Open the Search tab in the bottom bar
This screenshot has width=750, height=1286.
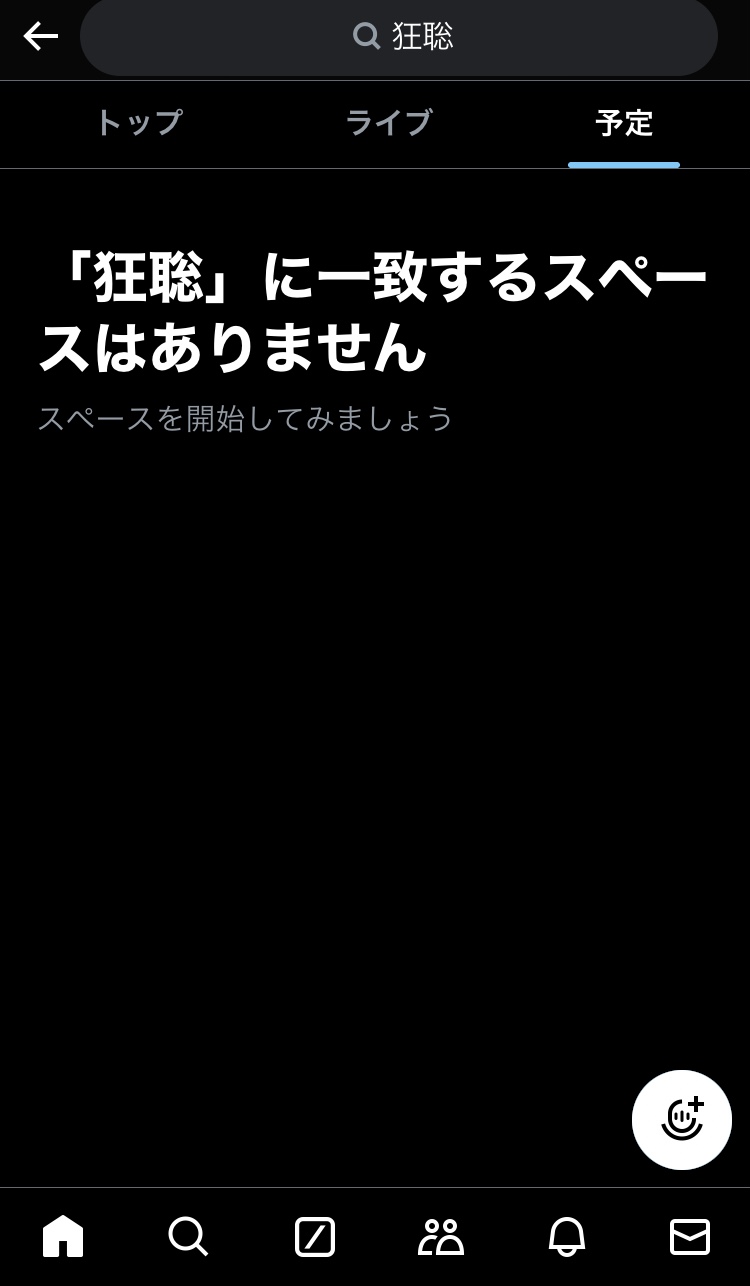[x=188, y=1236]
